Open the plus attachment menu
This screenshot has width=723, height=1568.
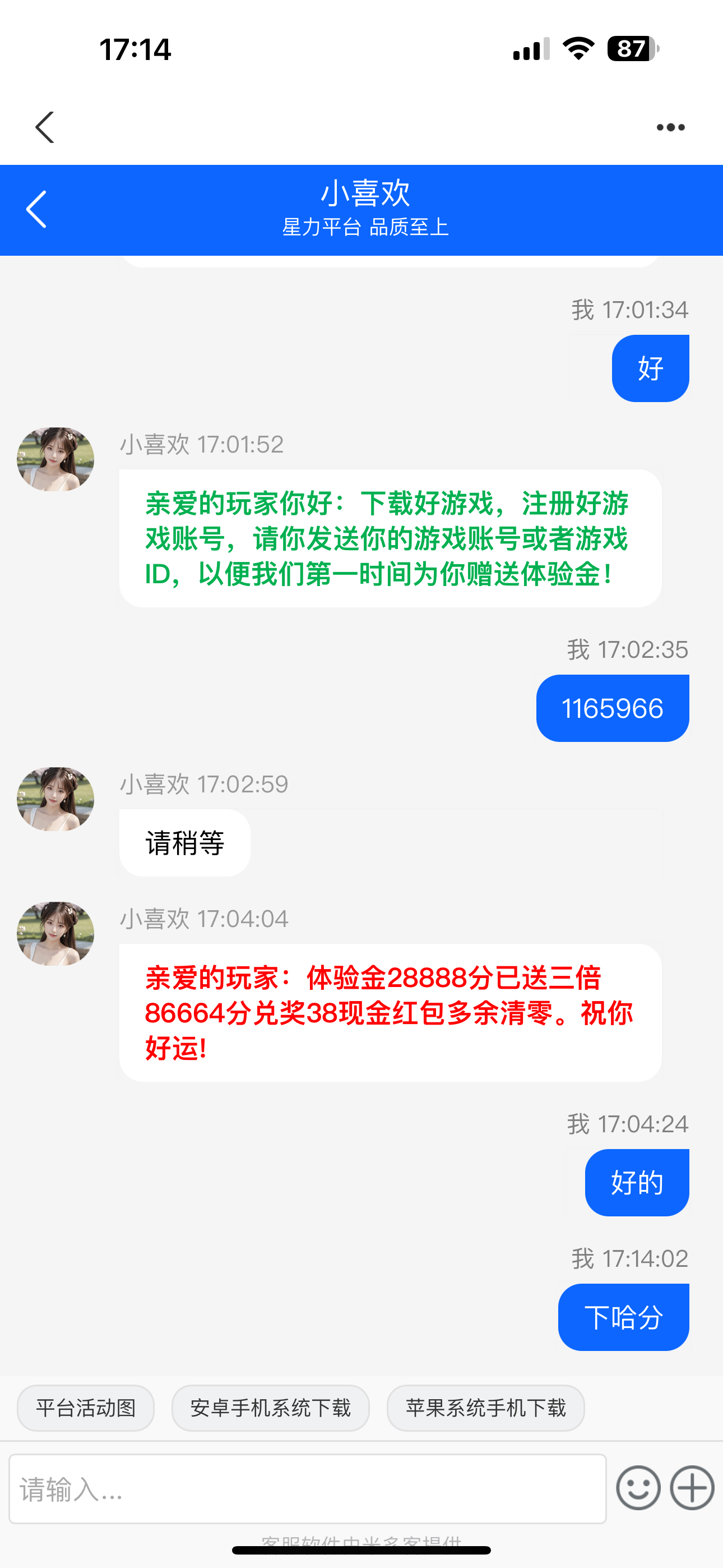point(692,1488)
